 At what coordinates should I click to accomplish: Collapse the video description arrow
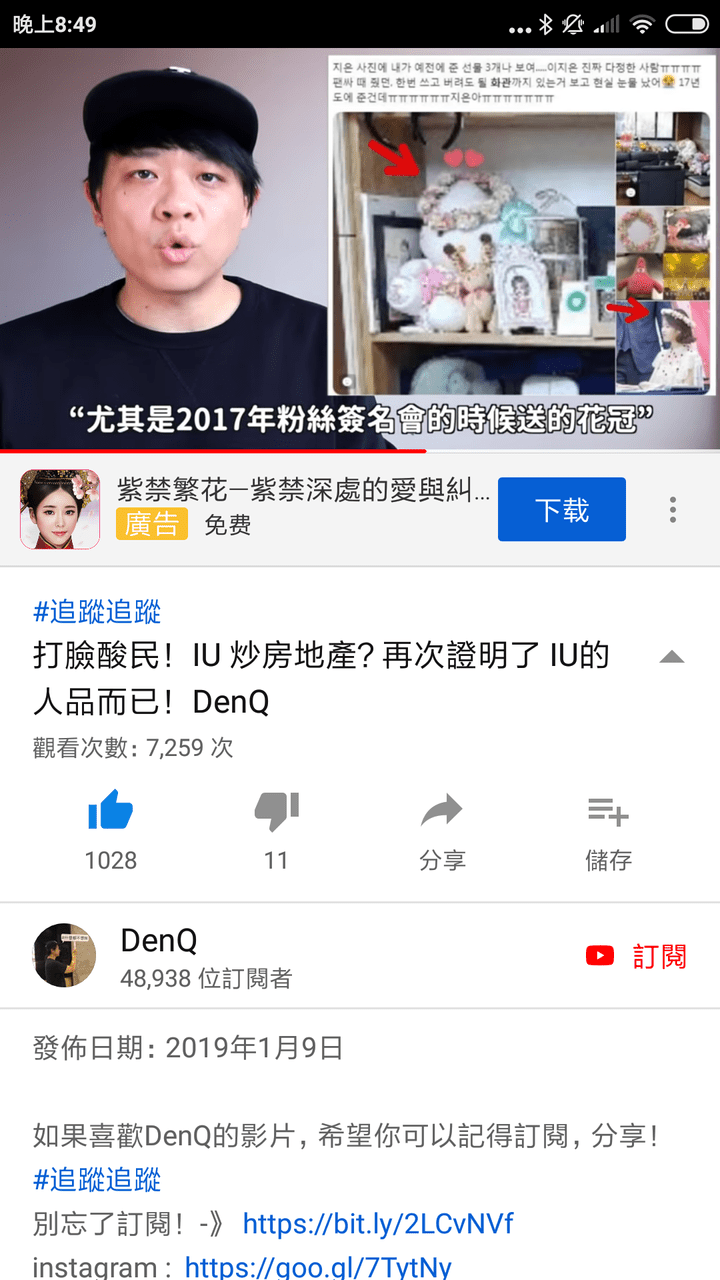pos(672,658)
